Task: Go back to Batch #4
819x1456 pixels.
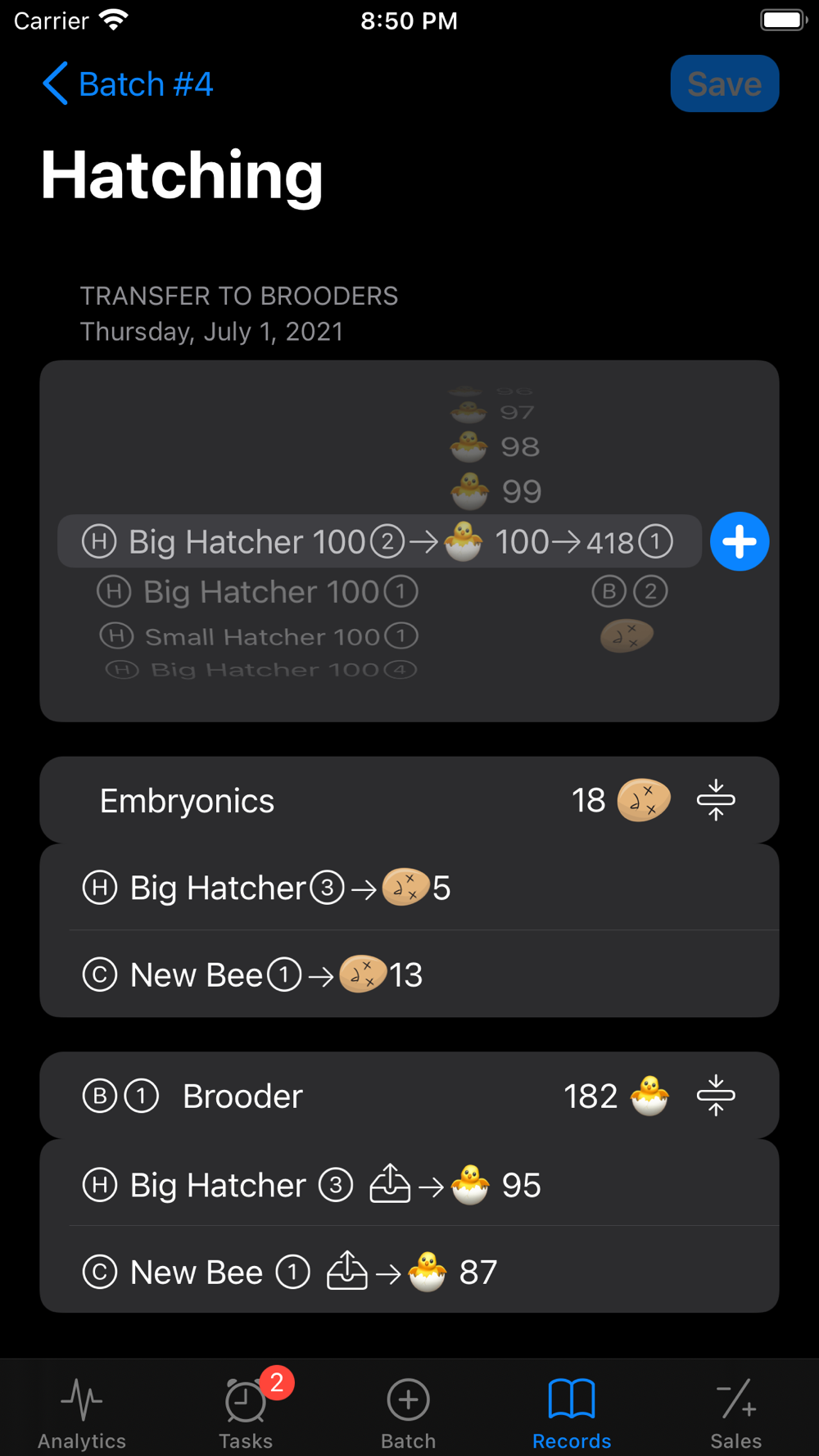Action: (128, 84)
